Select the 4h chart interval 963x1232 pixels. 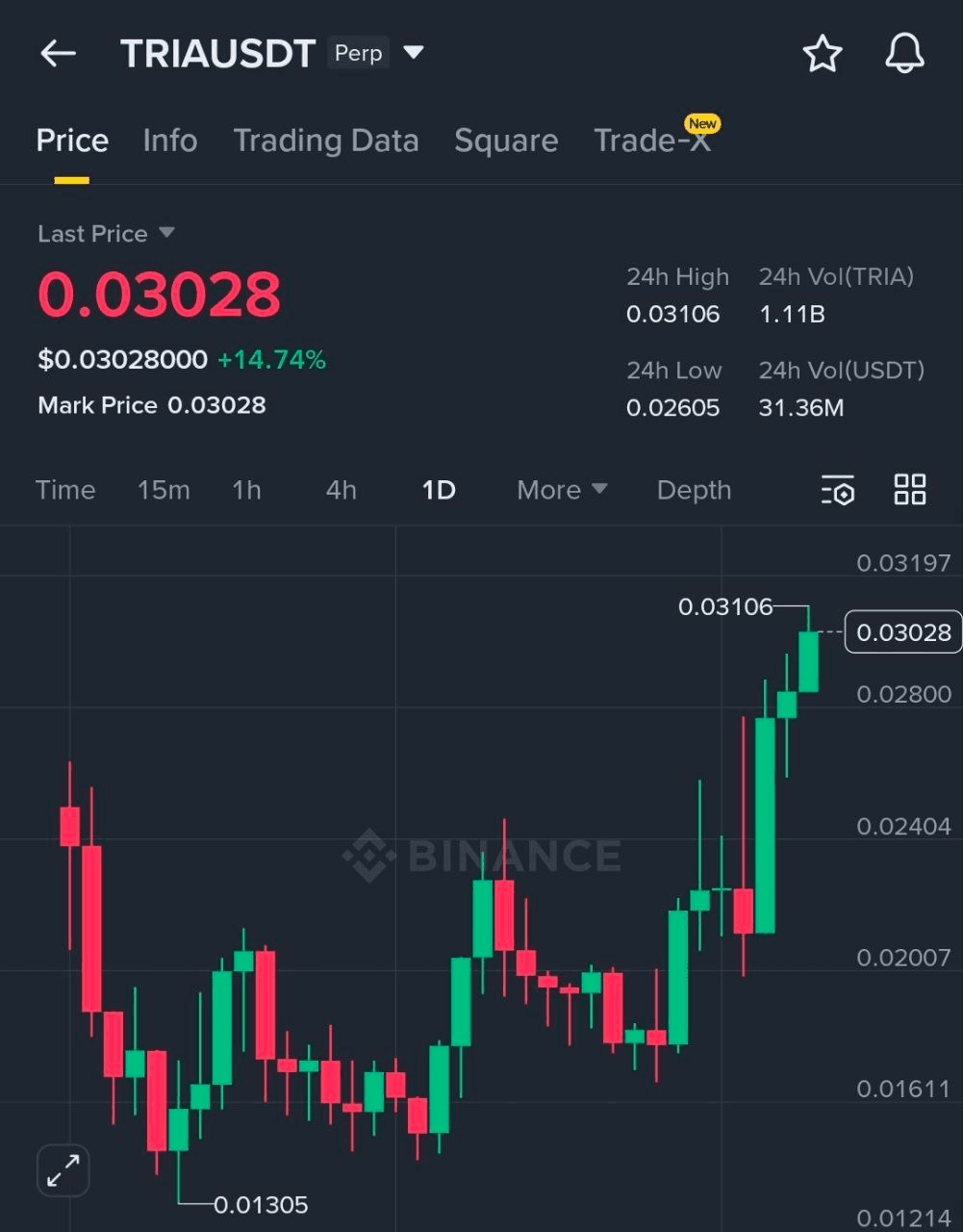(x=341, y=490)
